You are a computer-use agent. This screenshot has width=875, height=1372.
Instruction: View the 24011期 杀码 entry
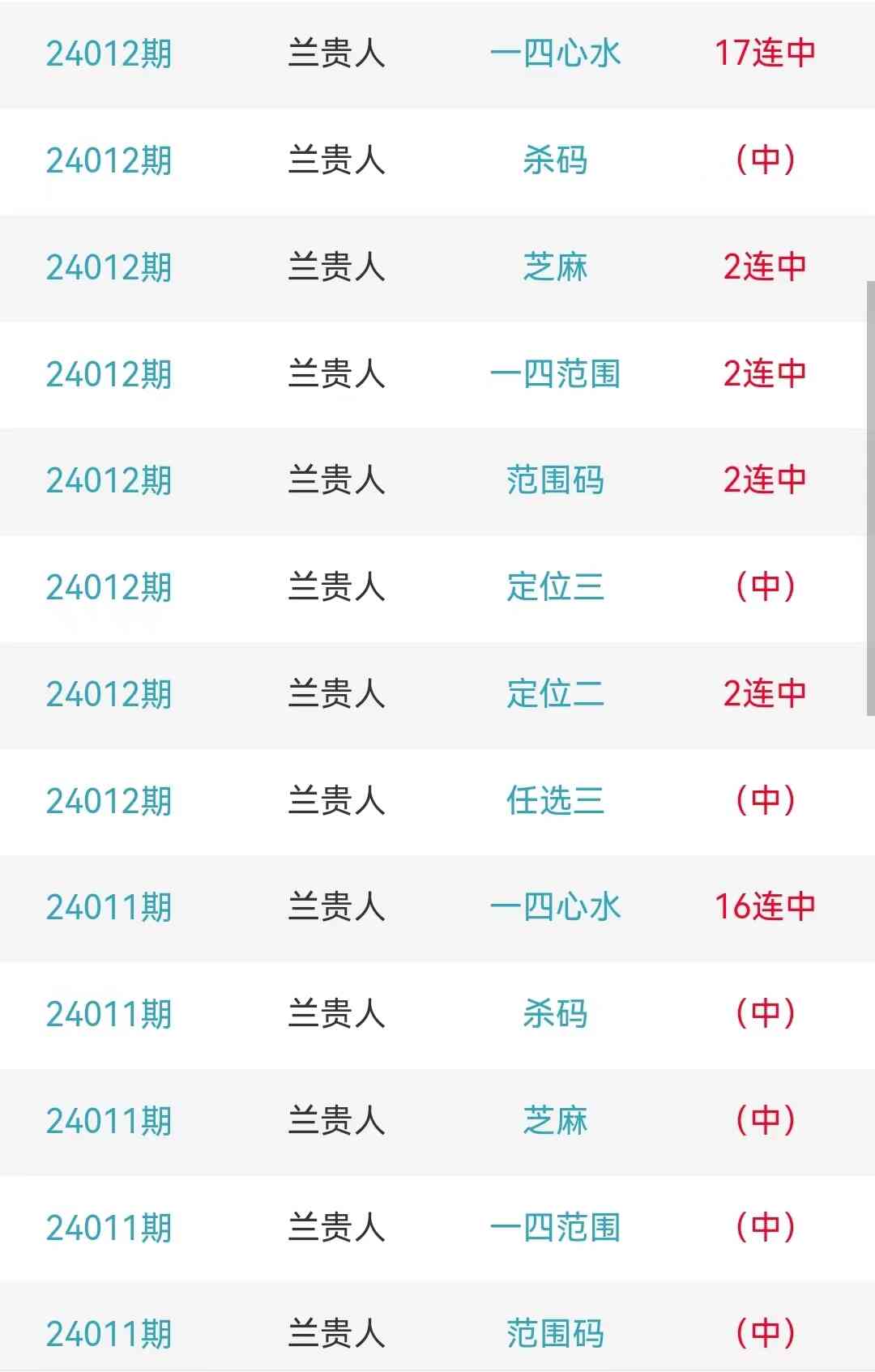pyautogui.click(x=555, y=1014)
